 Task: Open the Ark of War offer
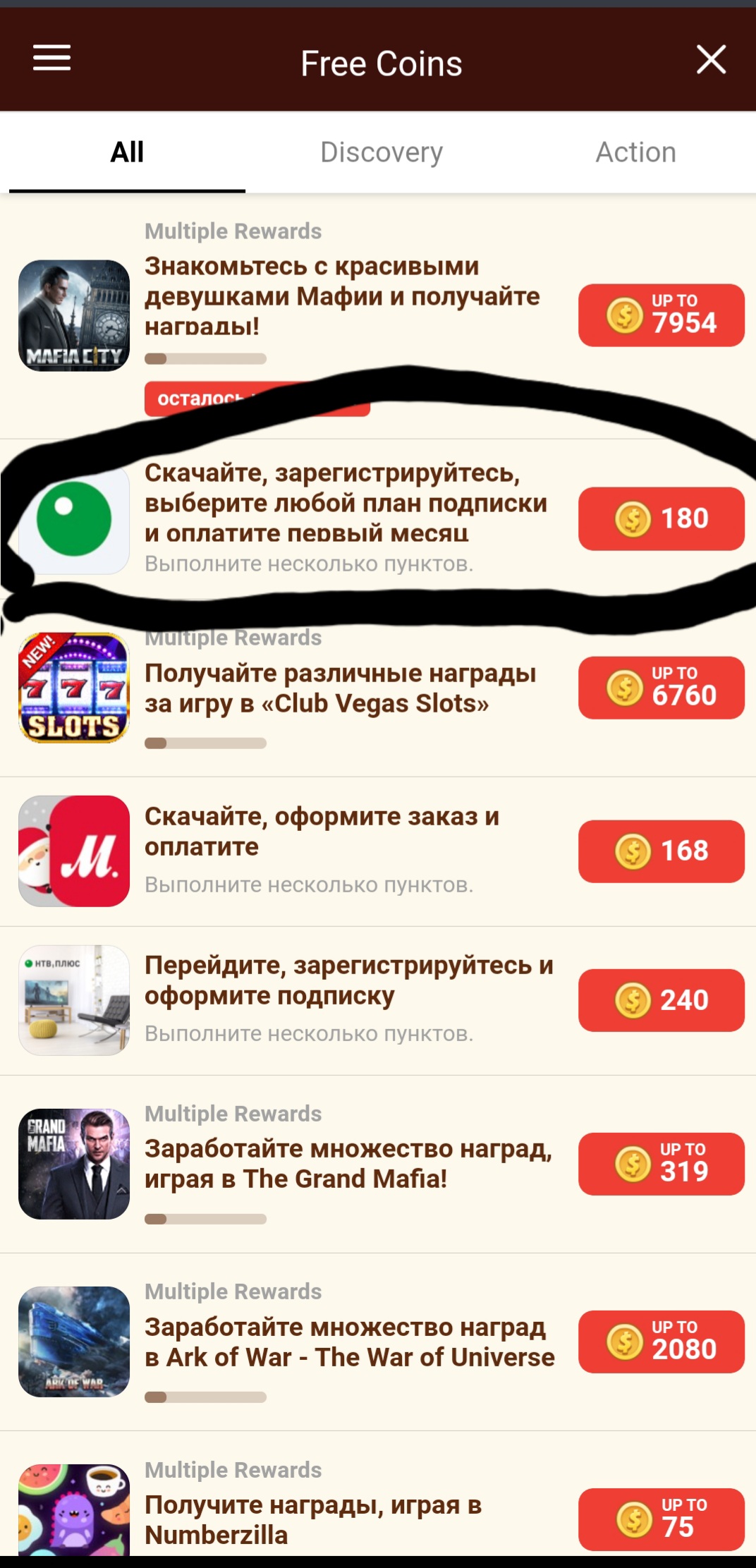point(349,1342)
